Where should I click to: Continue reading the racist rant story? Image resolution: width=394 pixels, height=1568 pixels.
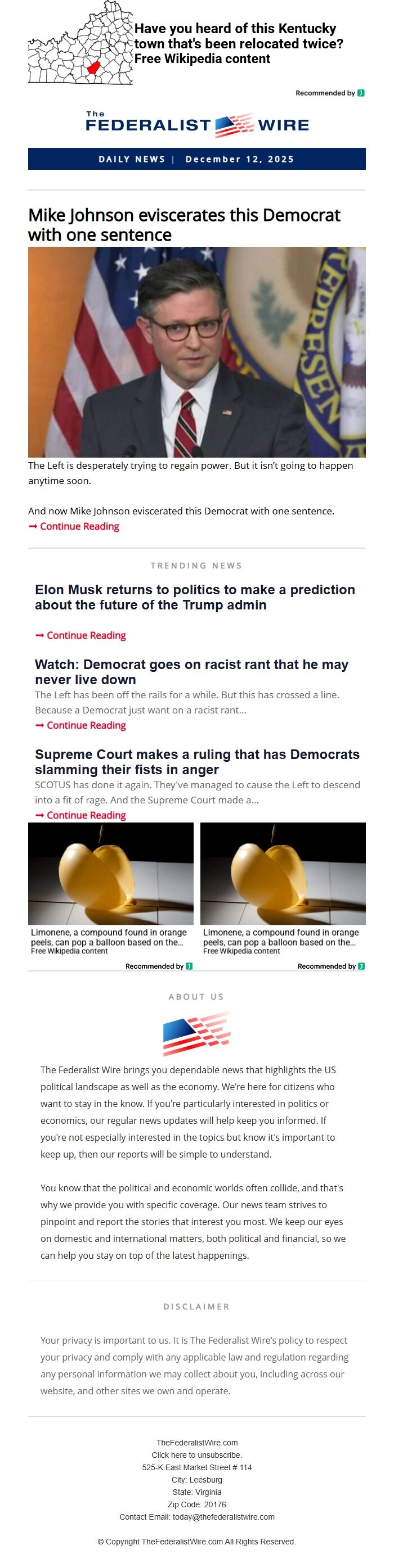pos(86,725)
